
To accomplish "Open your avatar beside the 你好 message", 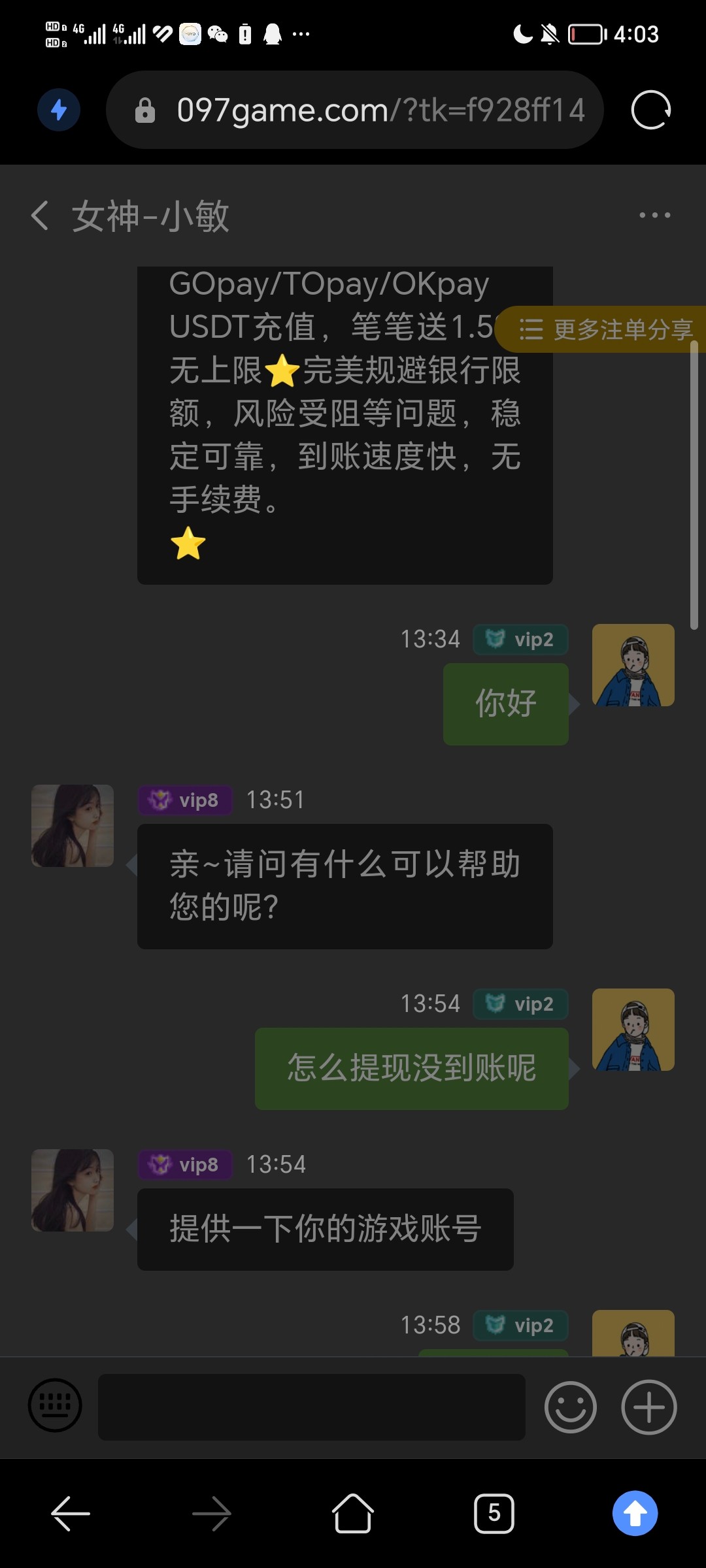I will tap(633, 665).
